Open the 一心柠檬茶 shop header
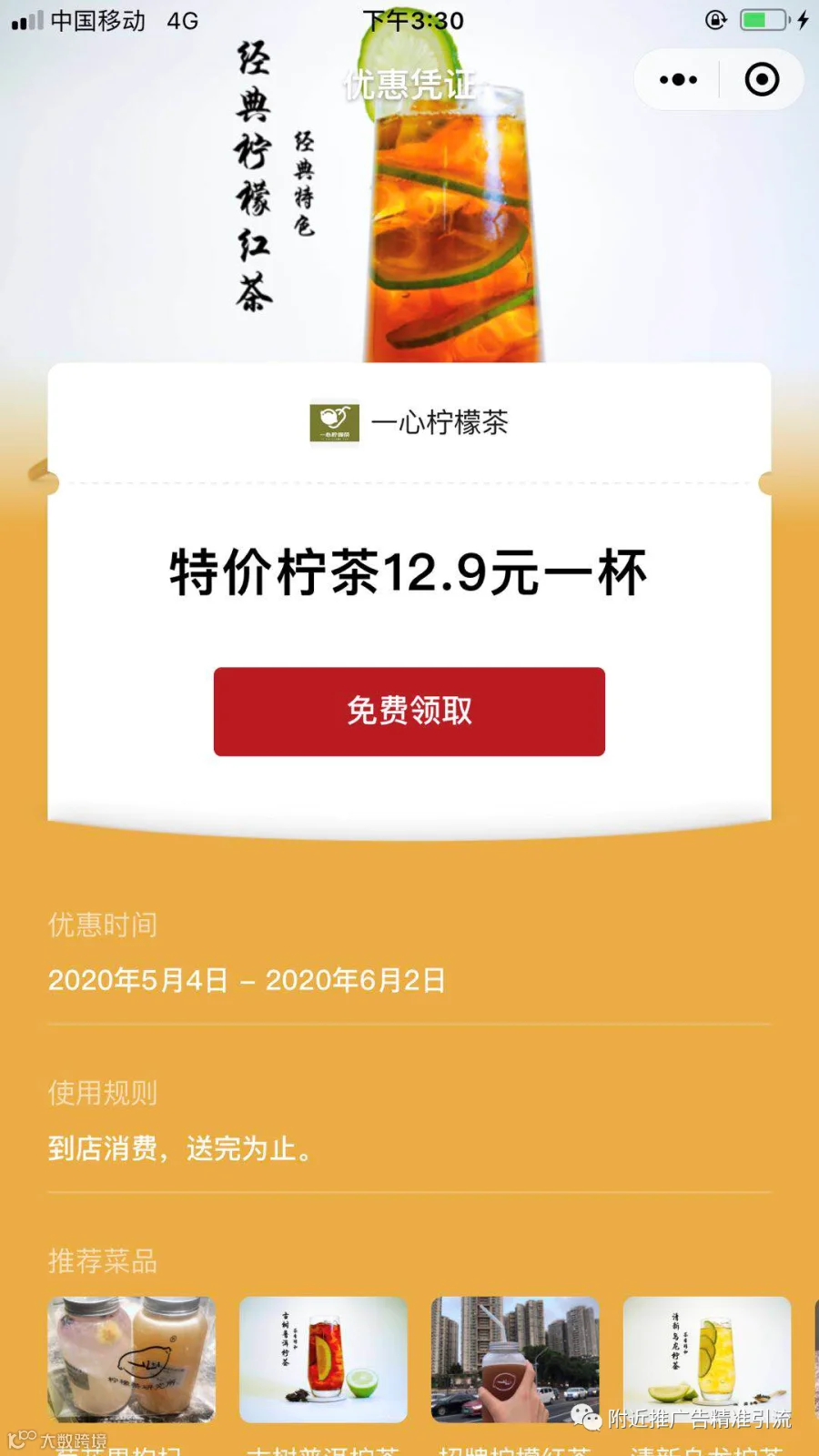Screen dimensions: 819x1456 tap(409, 423)
